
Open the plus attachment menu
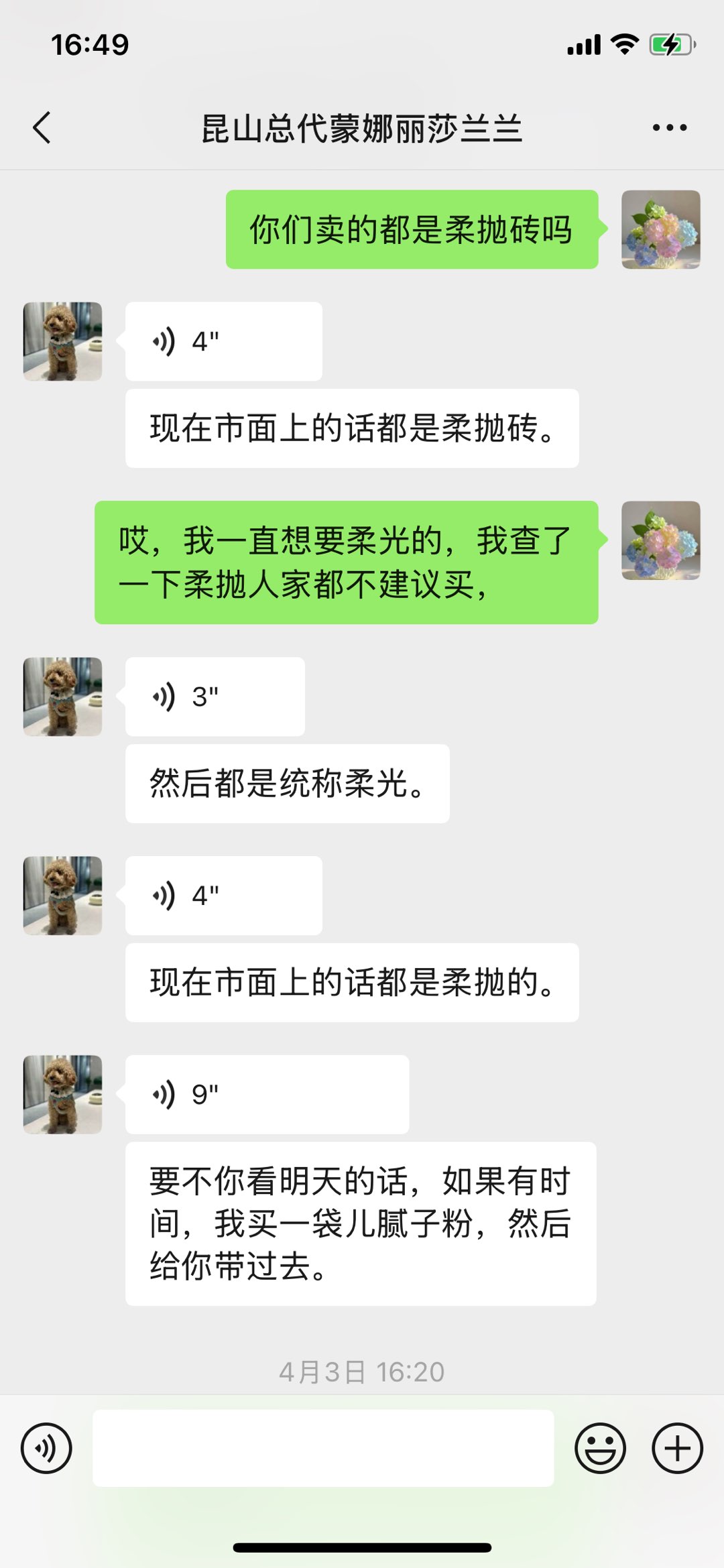point(677,1448)
